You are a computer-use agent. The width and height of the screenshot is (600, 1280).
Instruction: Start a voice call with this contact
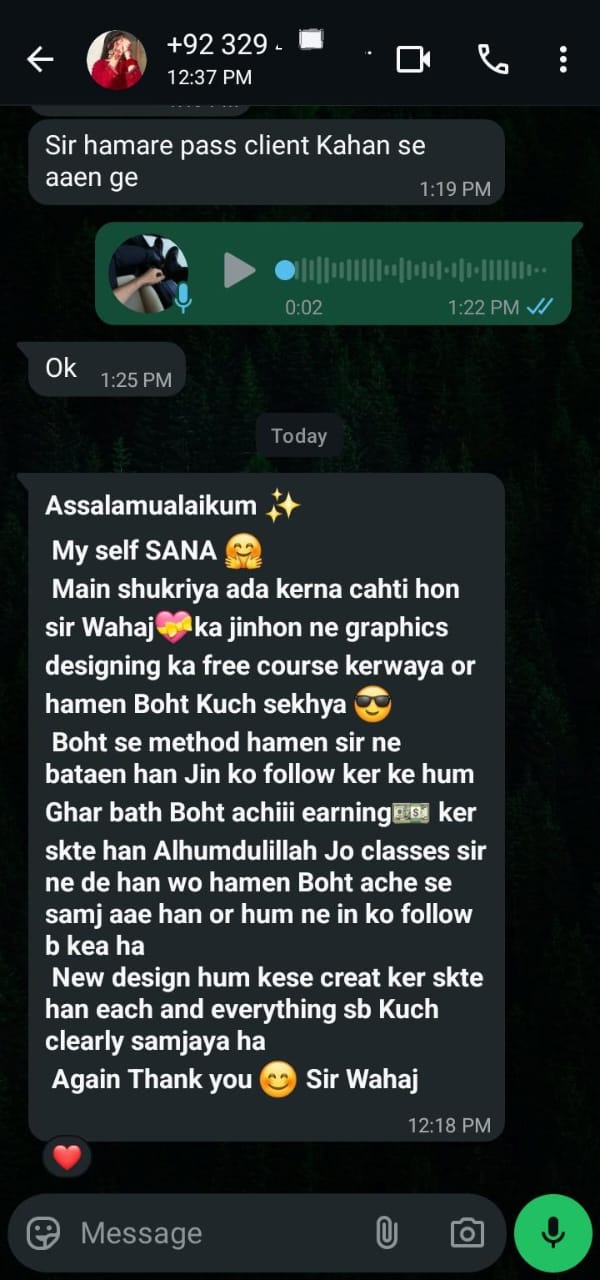pyautogui.click(x=493, y=60)
